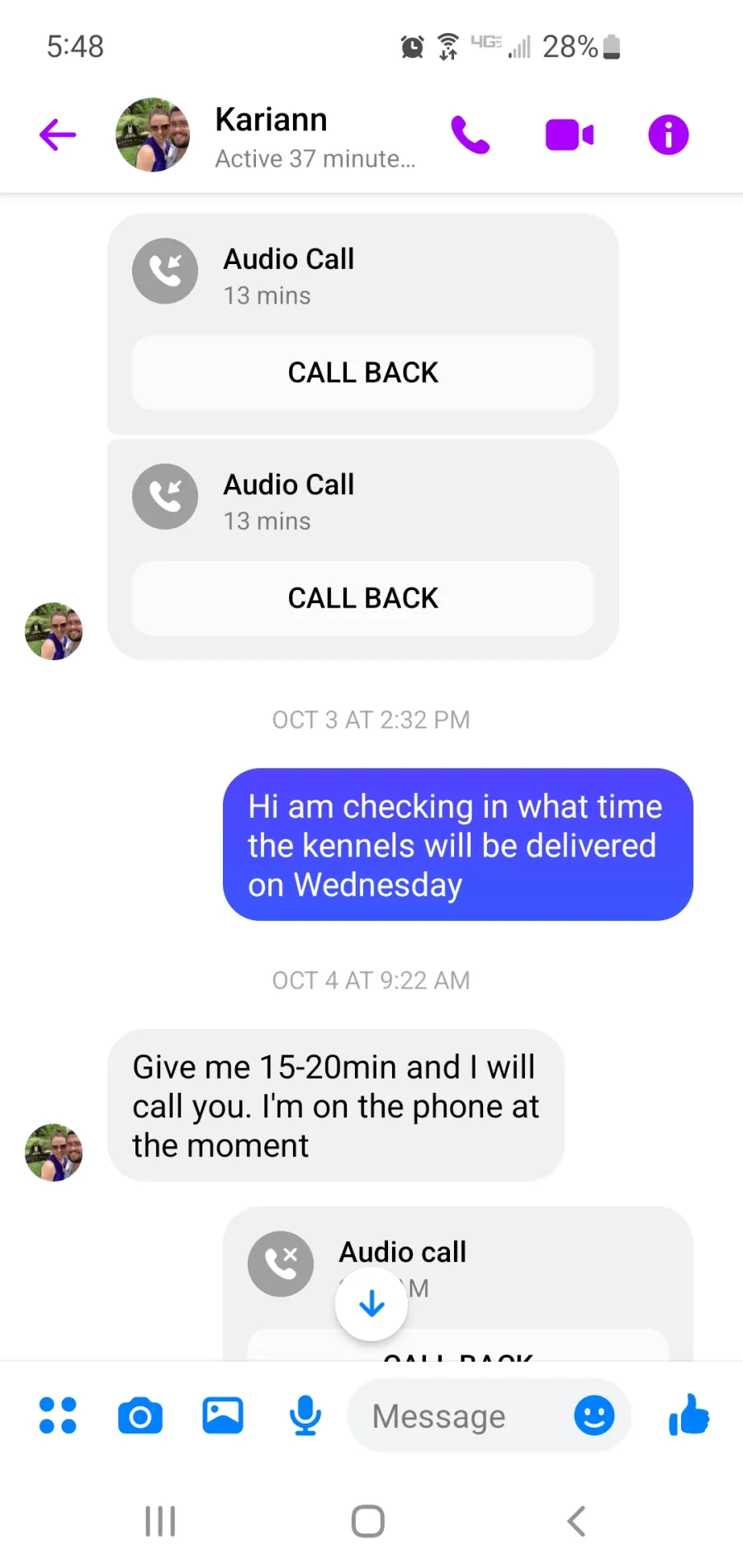Open the photo gallery picker
743x1568 pixels.
(223, 1416)
